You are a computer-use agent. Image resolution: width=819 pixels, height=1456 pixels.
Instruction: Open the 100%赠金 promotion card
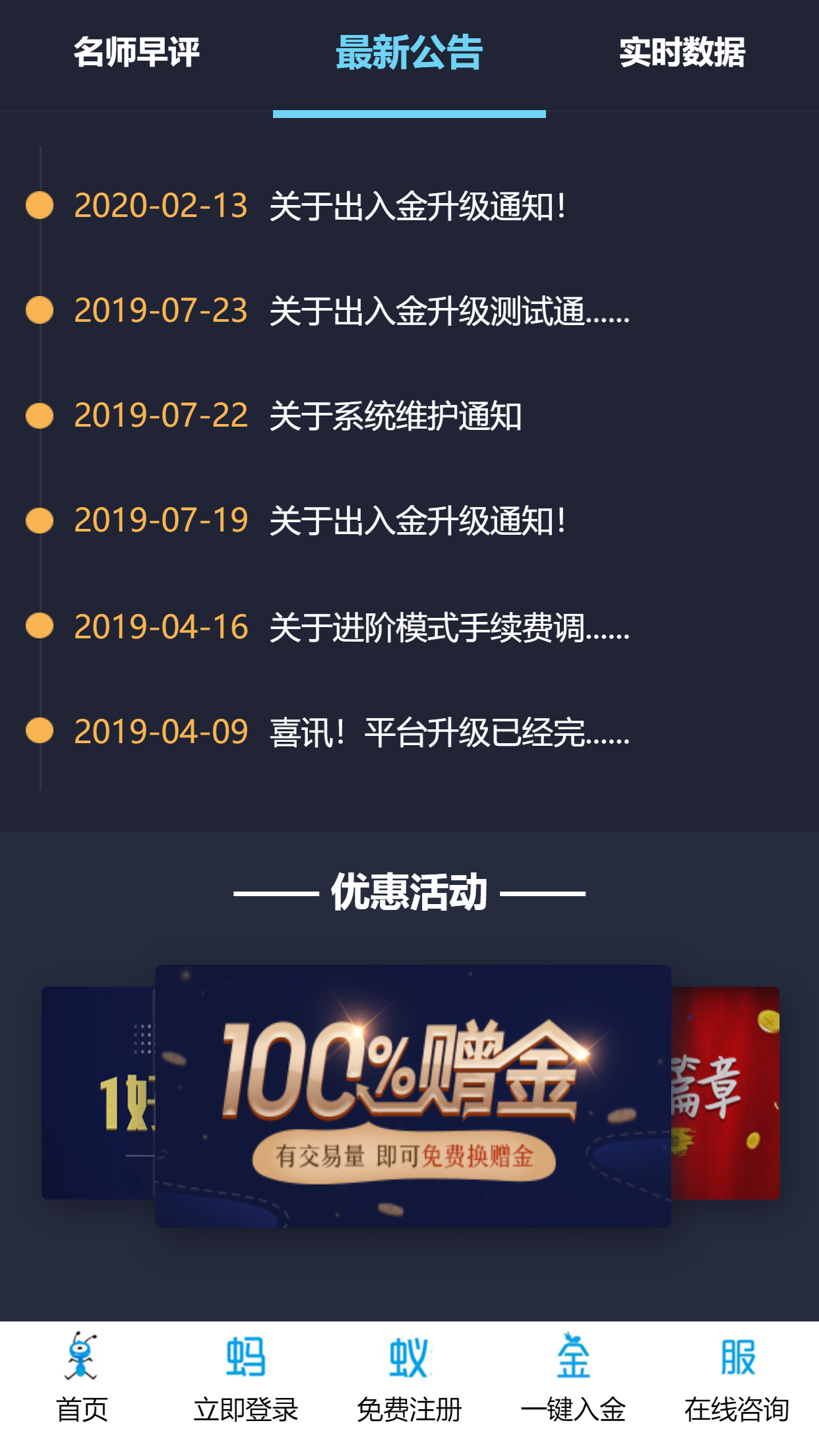point(413,1096)
